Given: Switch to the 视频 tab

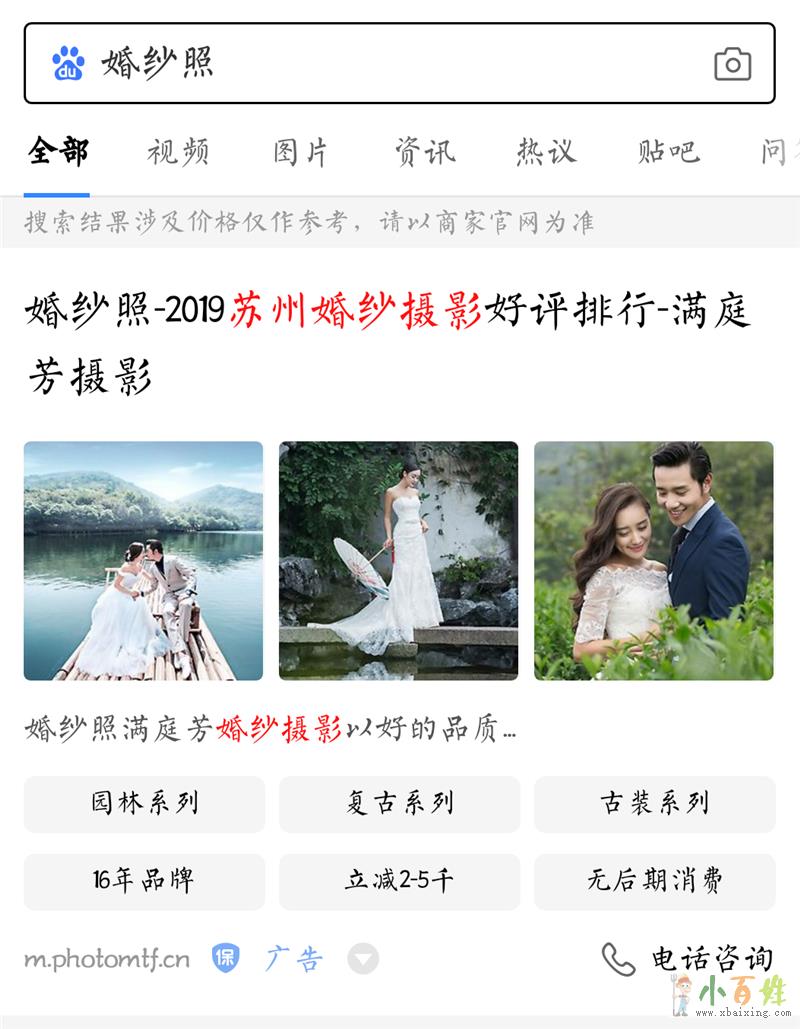Looking at the screenshot, I should pyautogui.click(x=178, y=152).
